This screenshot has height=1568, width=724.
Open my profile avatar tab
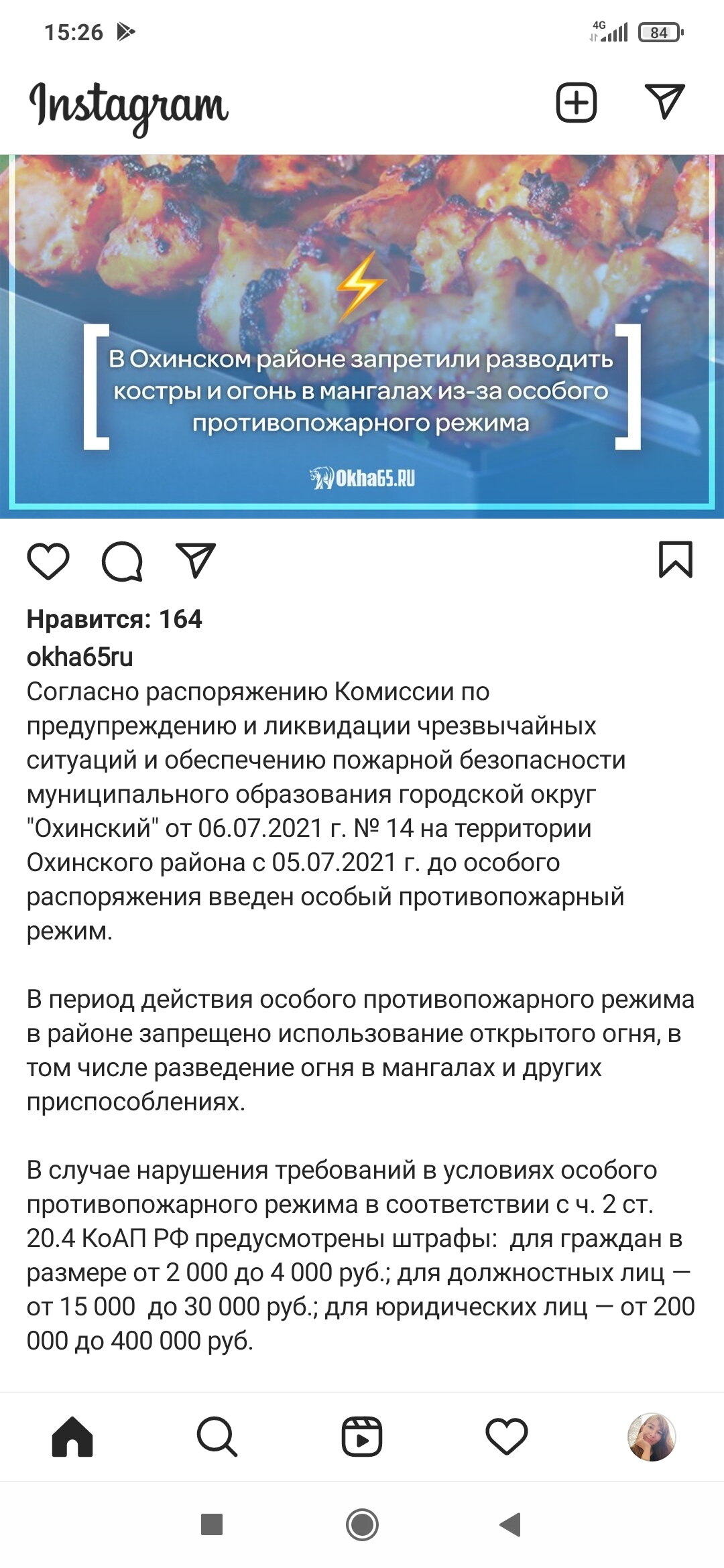[652, 1437]
